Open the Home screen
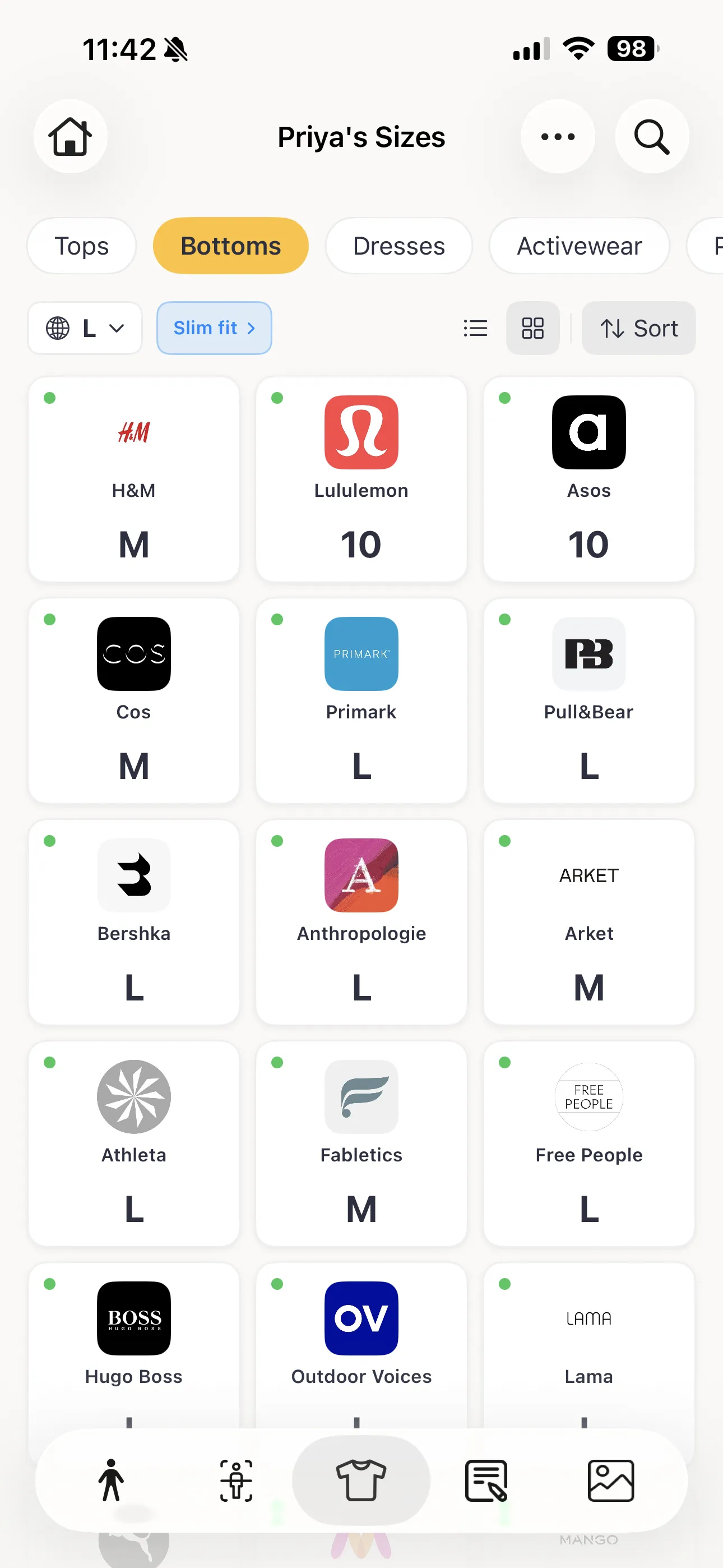Screen dimensions: 723x1568 pyautogui.click(x=71, y=136)
